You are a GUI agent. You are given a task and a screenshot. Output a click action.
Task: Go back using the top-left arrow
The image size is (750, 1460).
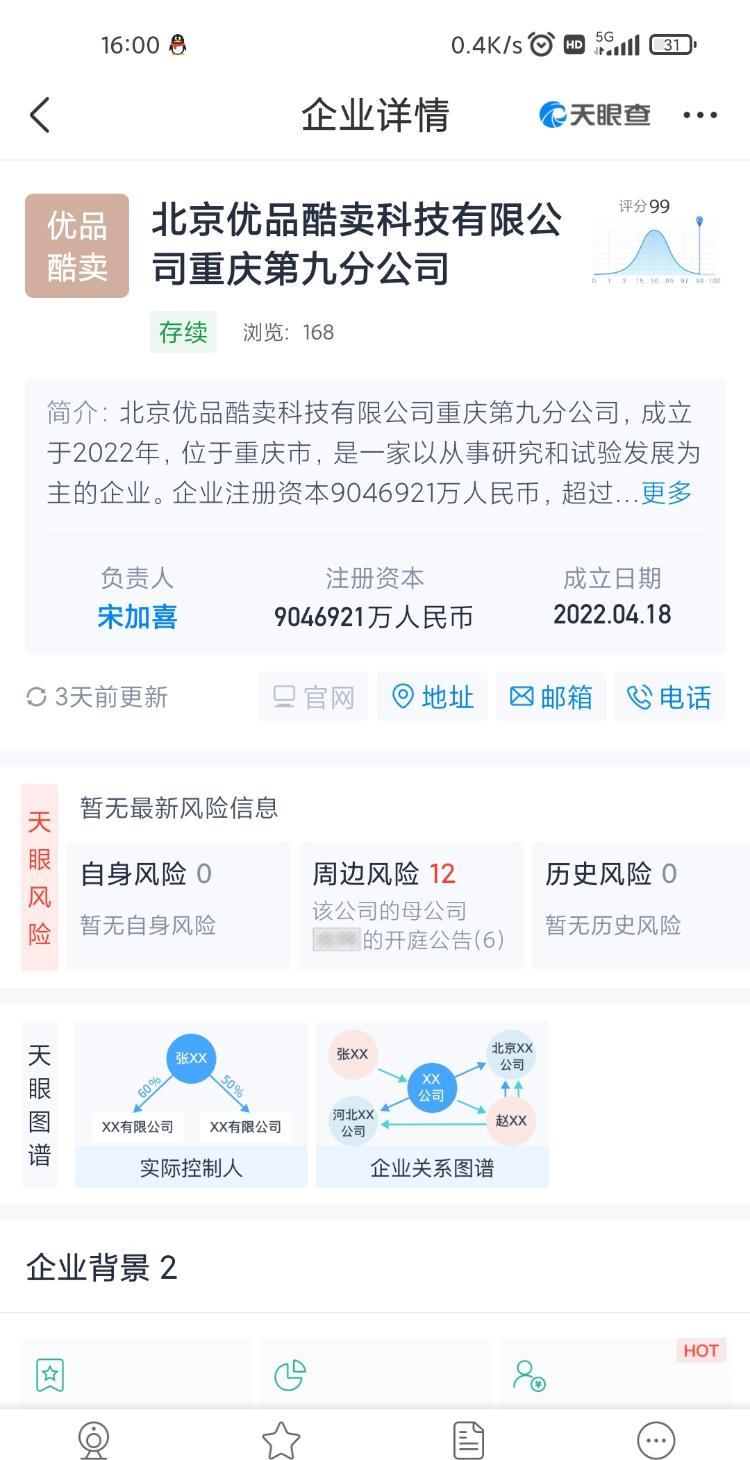coord(40,115)
